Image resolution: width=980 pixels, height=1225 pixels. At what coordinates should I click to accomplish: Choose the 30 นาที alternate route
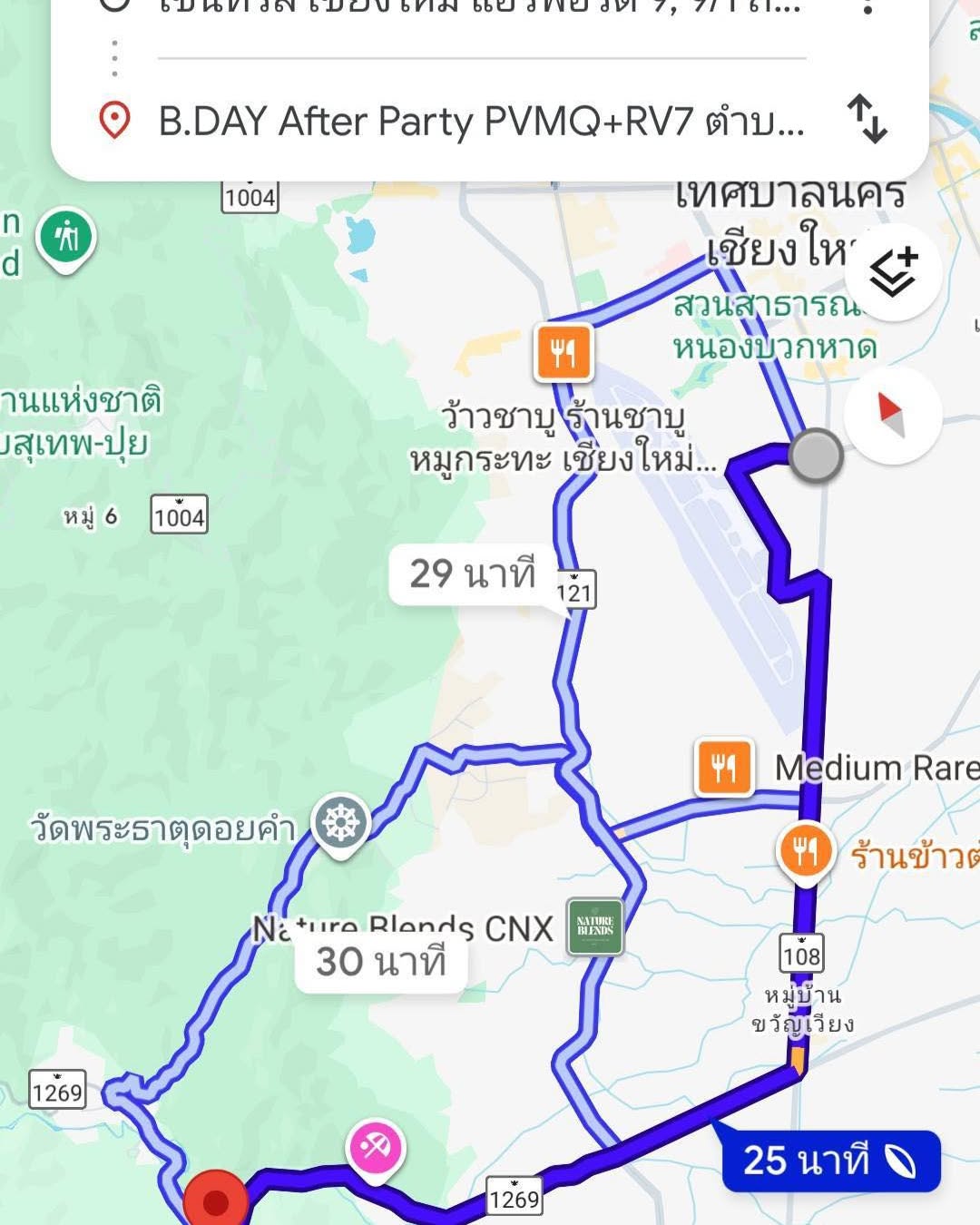pos(381,962)
